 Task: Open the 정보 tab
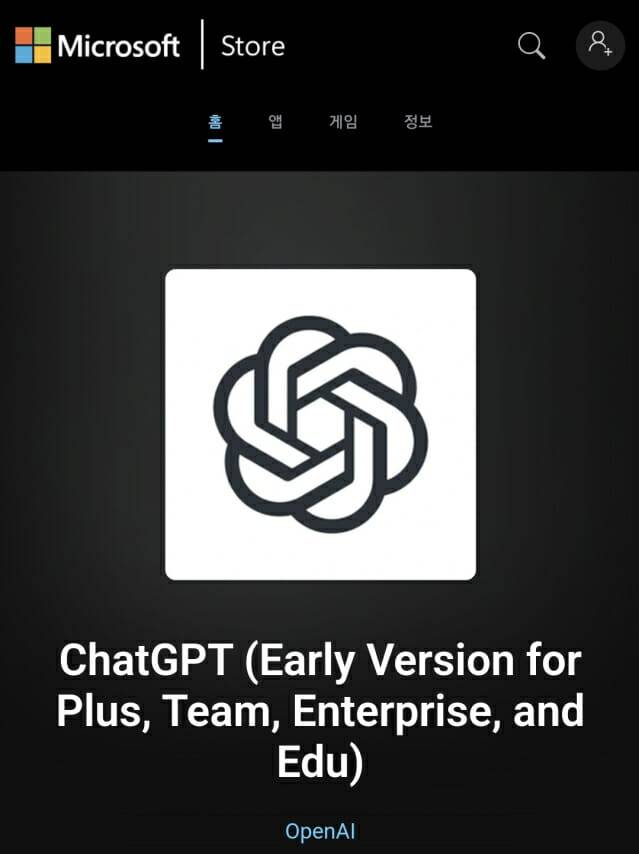coord(418,122)
